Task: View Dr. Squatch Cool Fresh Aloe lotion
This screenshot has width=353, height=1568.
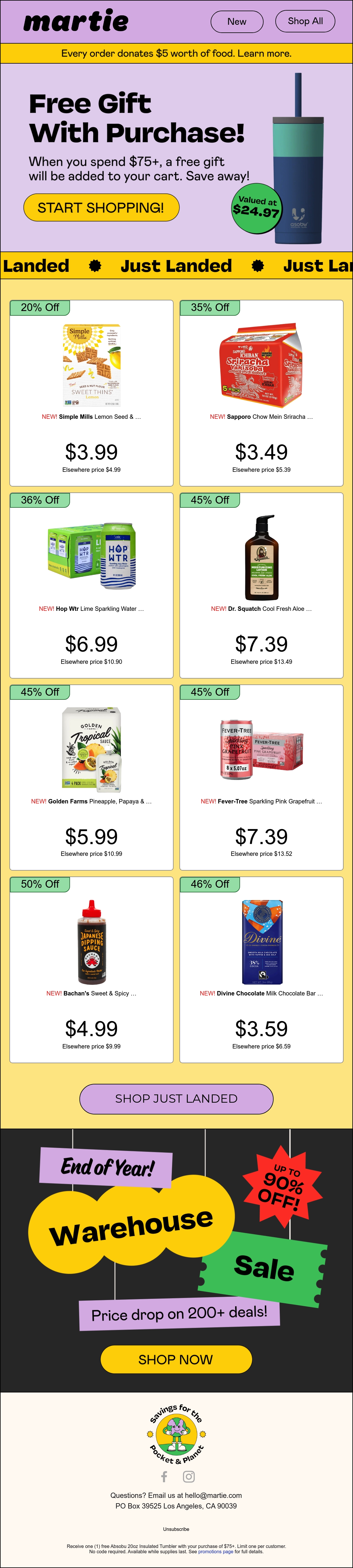Action: point(261,585)
